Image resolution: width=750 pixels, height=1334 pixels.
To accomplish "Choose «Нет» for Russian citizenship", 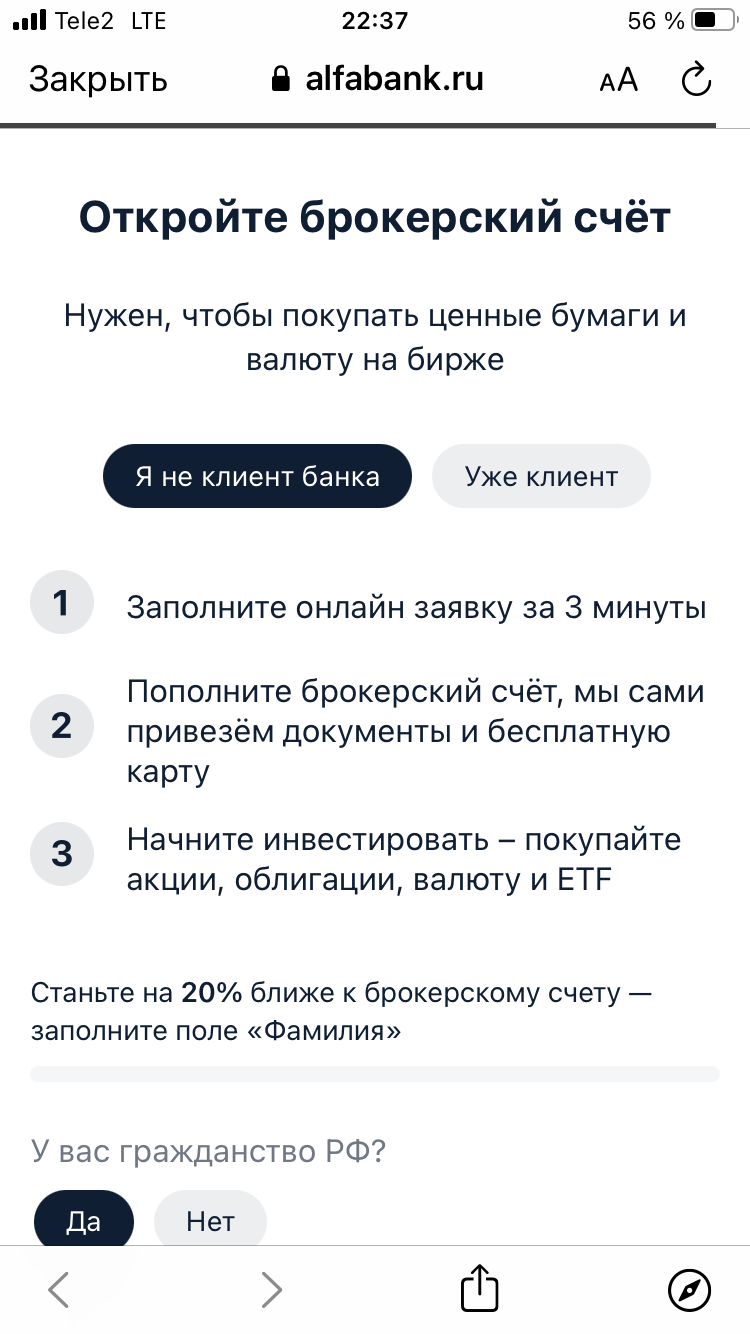I will pos(210,1221).
